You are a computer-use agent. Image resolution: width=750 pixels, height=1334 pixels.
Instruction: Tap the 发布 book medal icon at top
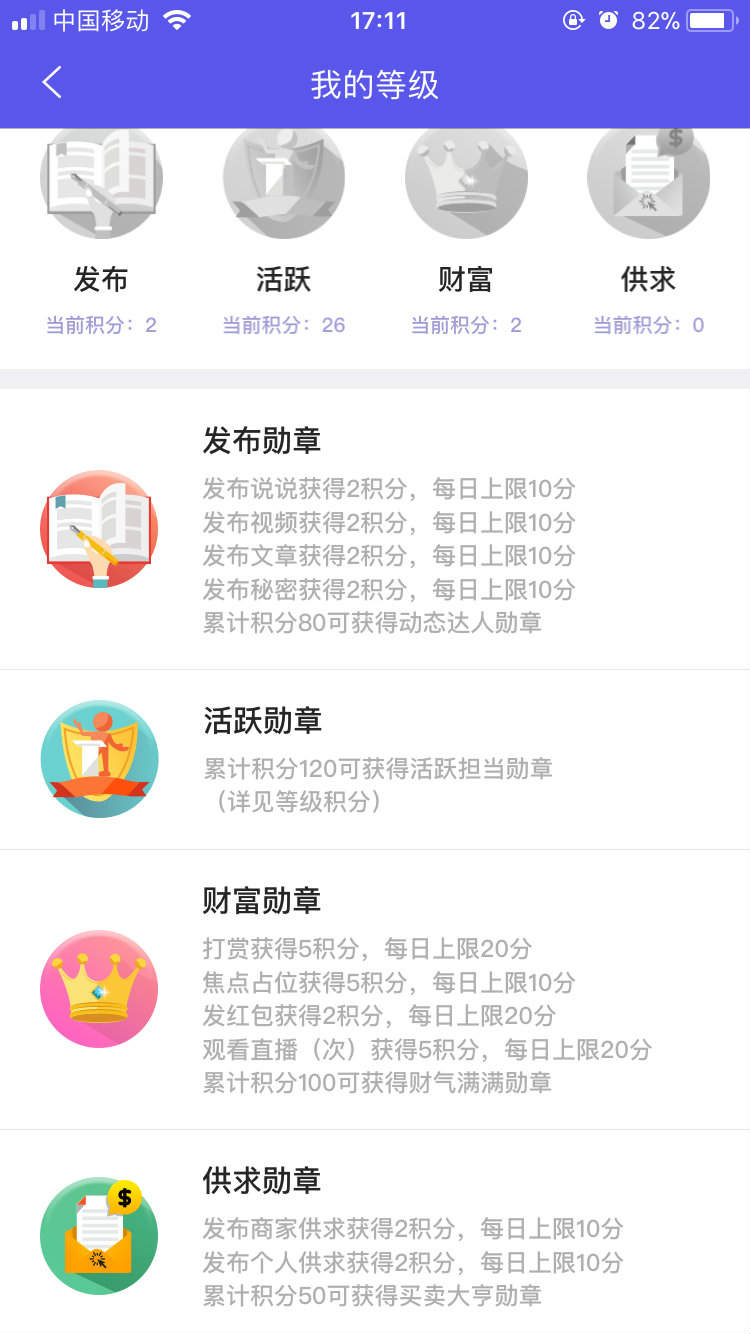pyautogui.click(x=100, y=180)
